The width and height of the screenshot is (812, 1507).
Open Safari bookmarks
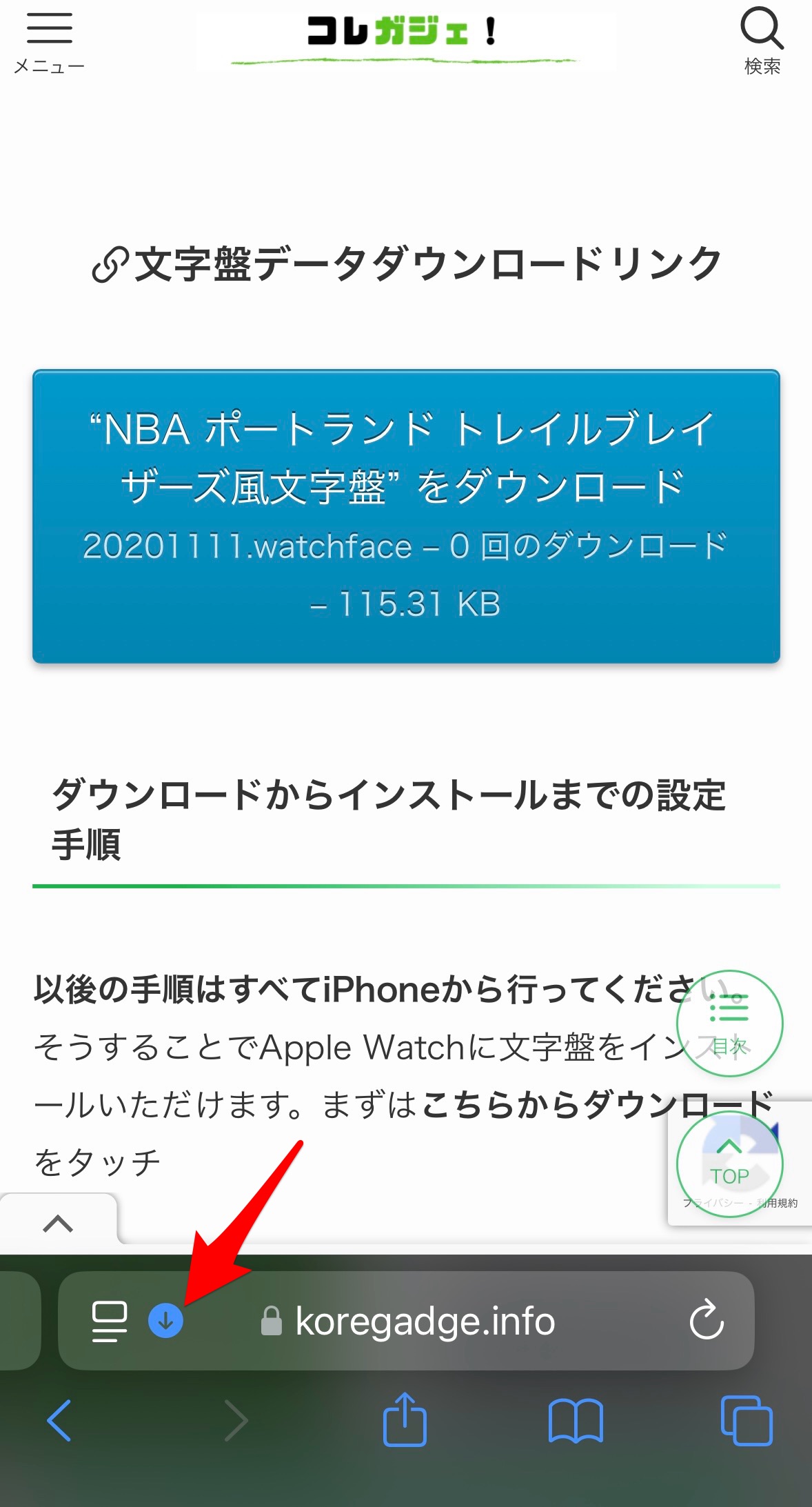pyautogui.click(x=576, y=1421)
